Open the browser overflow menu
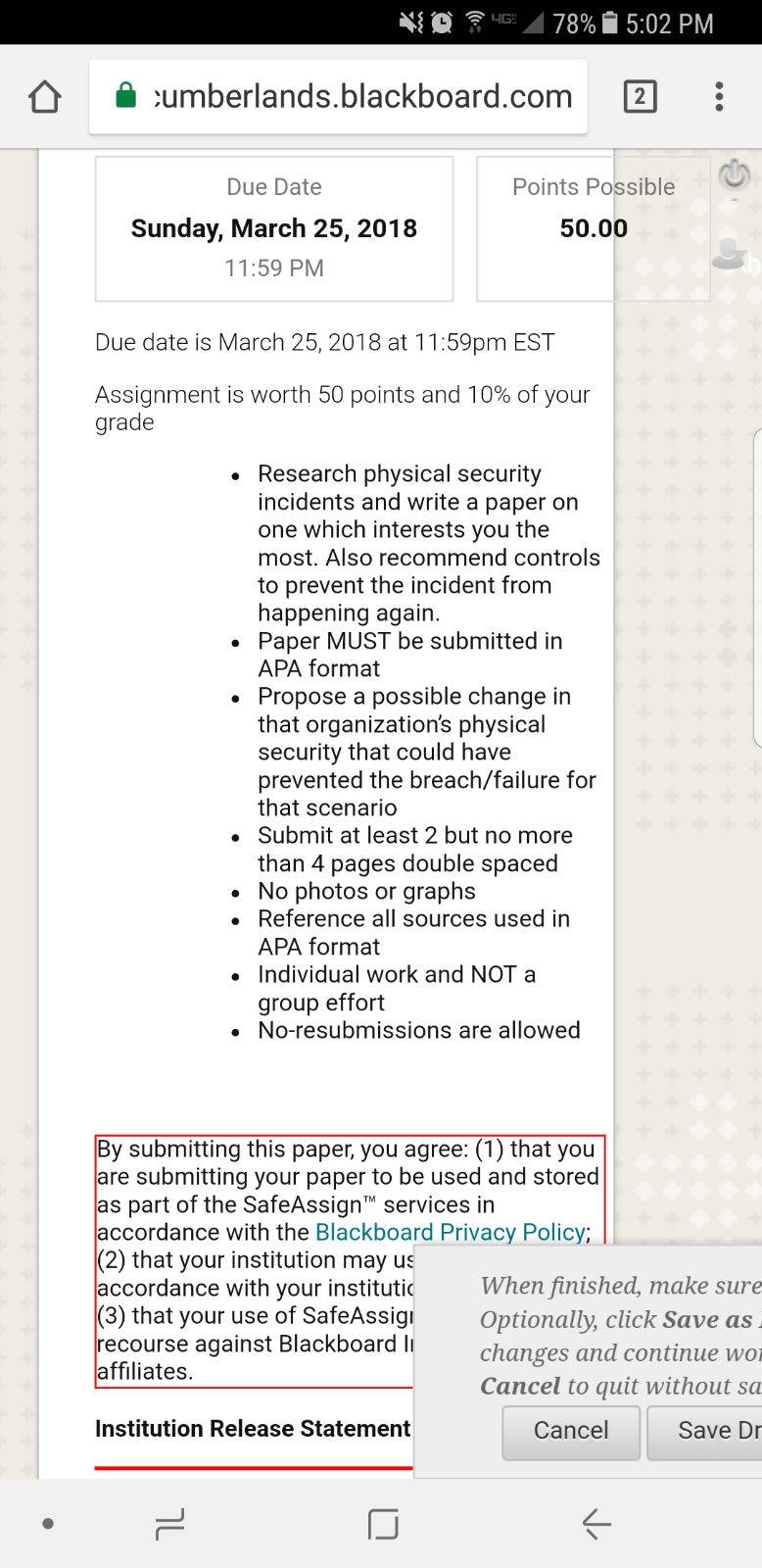This screenshot has width=762, height=1568. pyautogui.click(x=719, y=96)
